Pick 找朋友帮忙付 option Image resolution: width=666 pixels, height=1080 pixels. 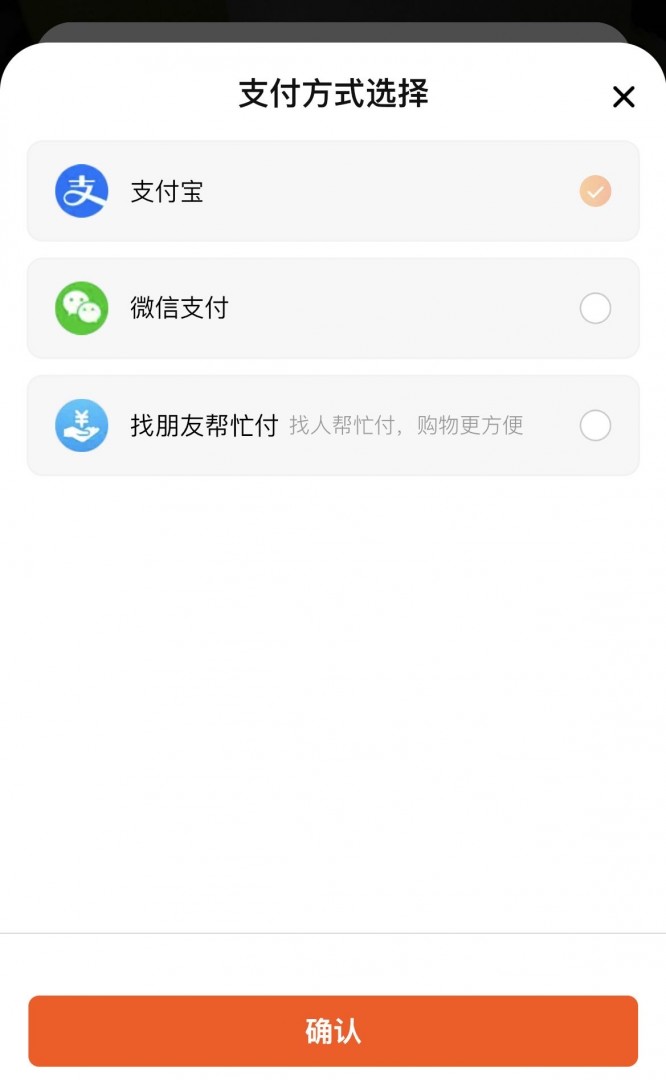click(594, 426)
